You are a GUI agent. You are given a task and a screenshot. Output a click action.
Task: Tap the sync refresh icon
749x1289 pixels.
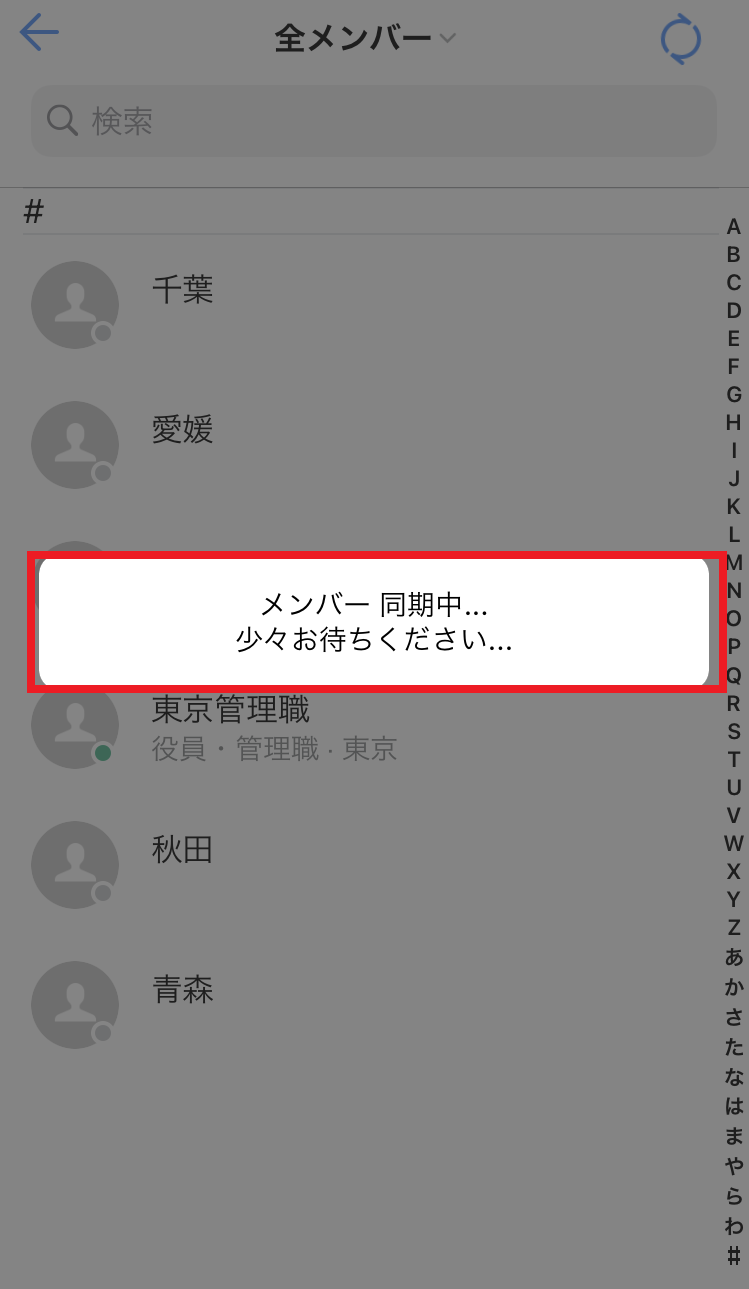click(x=680, y=40)
